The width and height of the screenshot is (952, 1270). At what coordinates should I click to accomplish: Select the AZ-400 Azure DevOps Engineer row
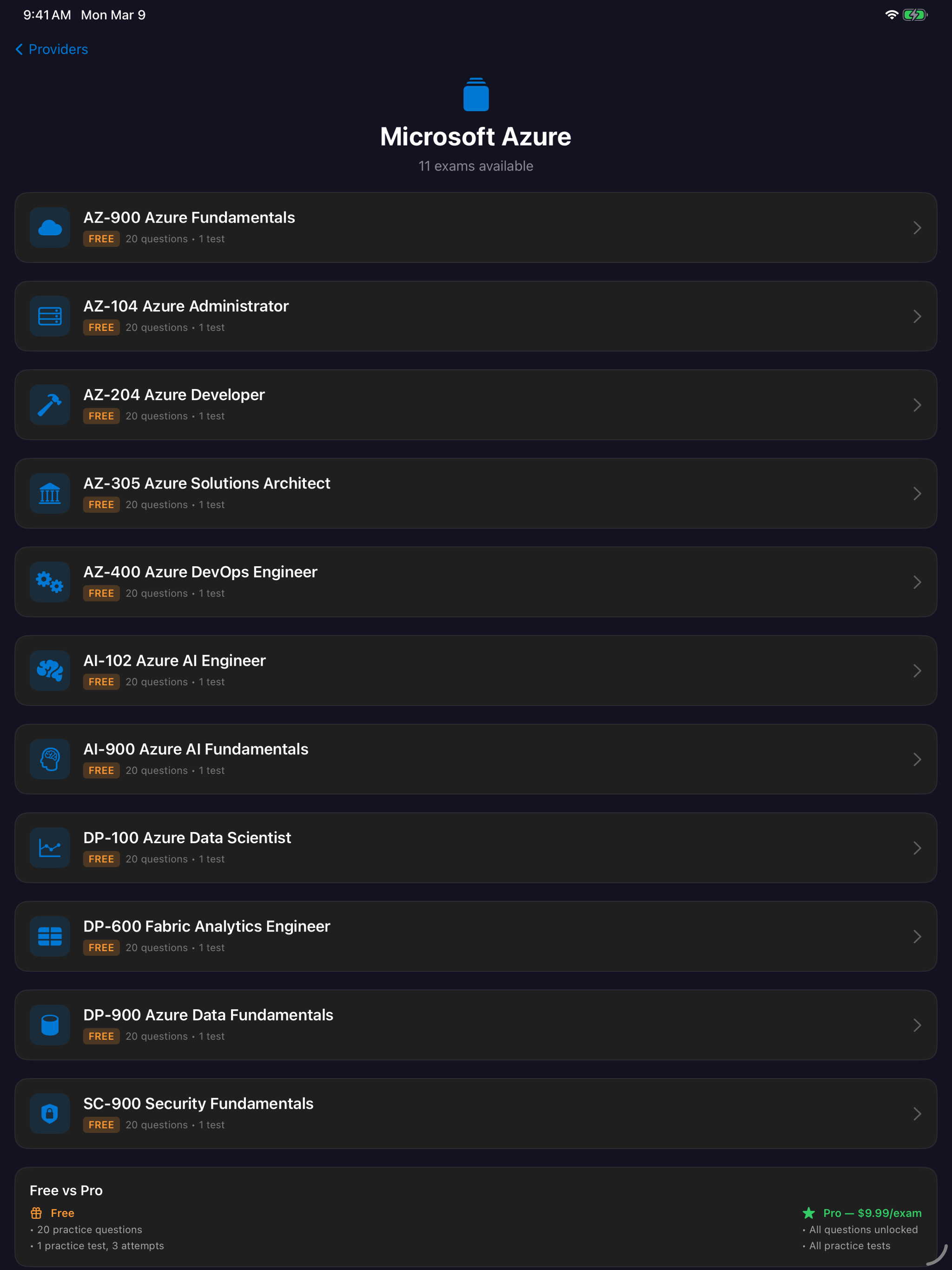[476, 582]
